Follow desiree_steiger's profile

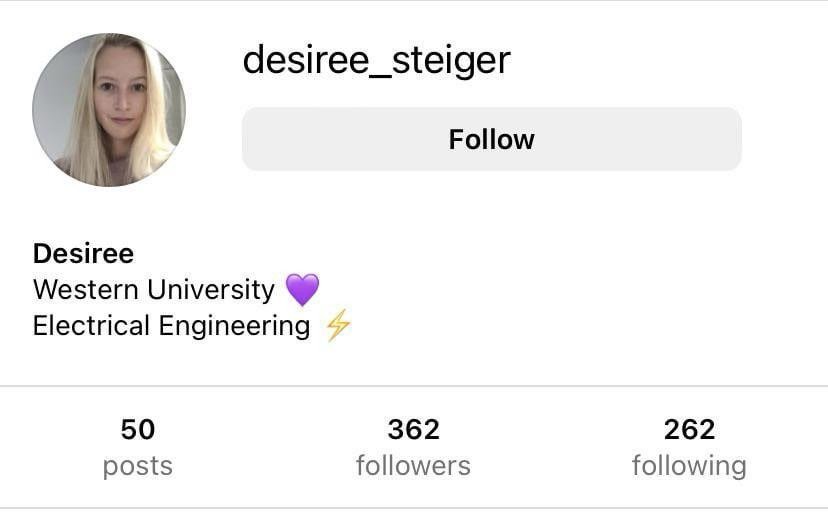click(491, 139)
